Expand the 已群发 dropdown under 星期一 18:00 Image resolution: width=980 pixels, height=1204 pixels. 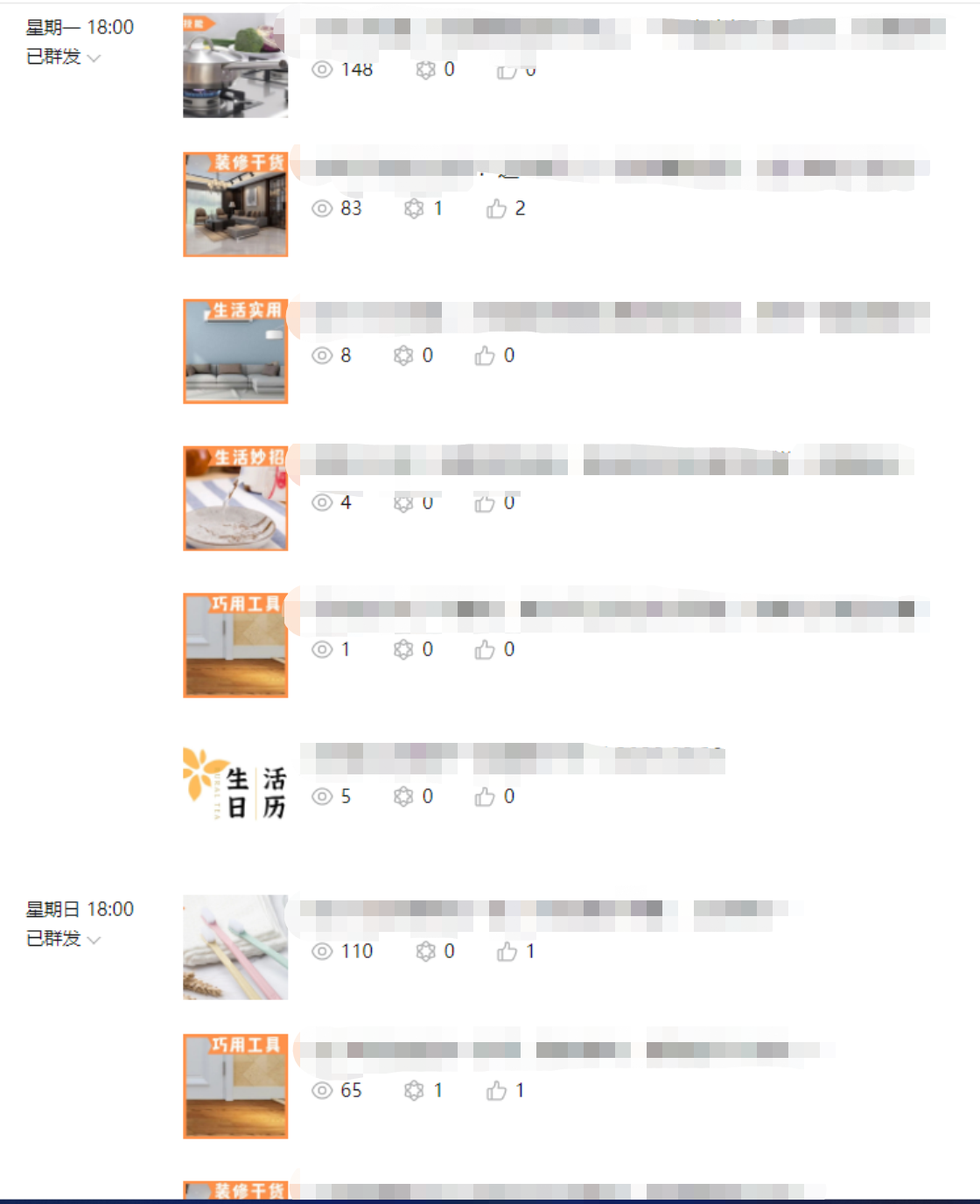[64, 58]
